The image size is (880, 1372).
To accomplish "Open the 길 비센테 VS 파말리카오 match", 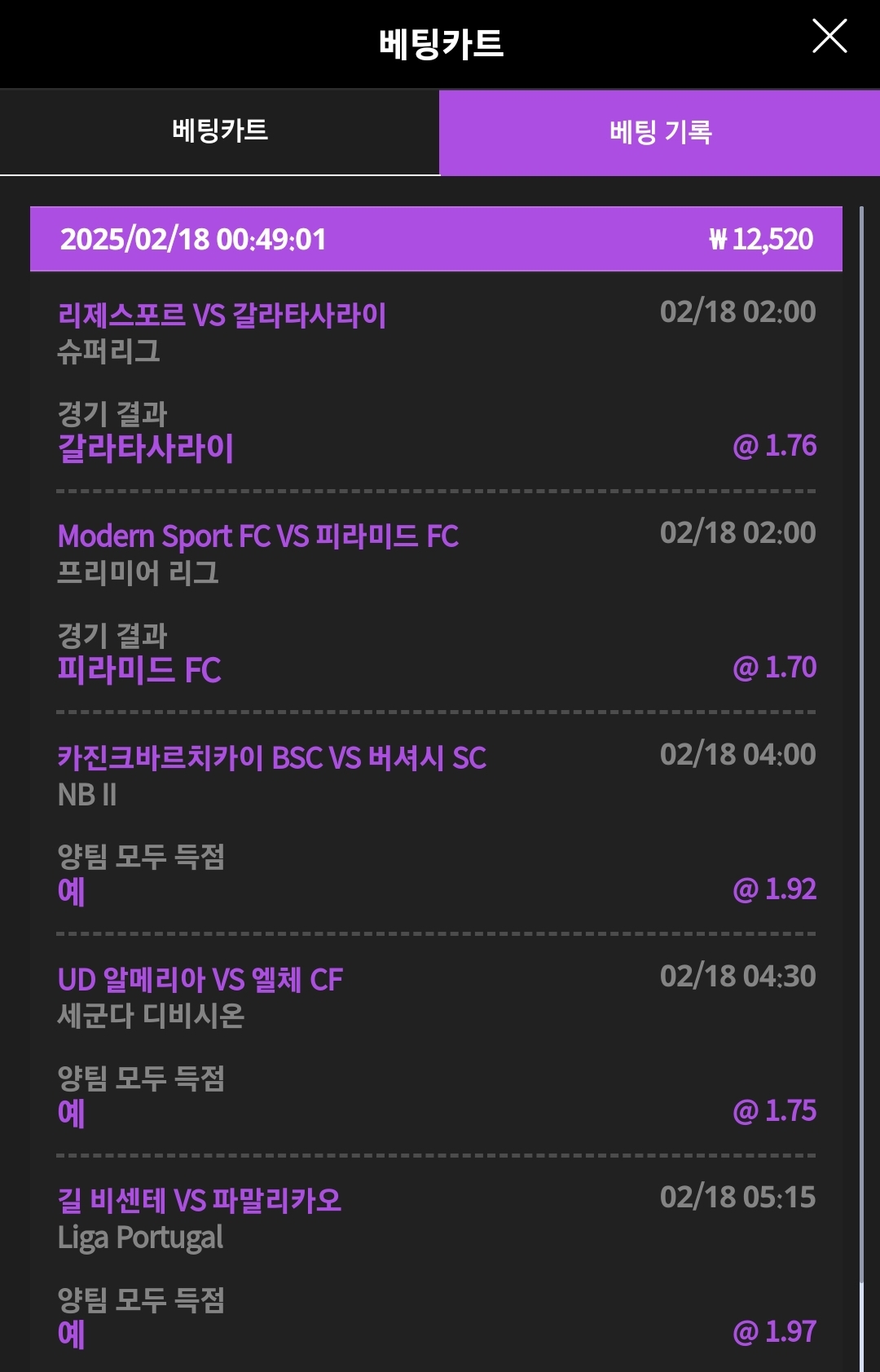I will [200, 1200].
